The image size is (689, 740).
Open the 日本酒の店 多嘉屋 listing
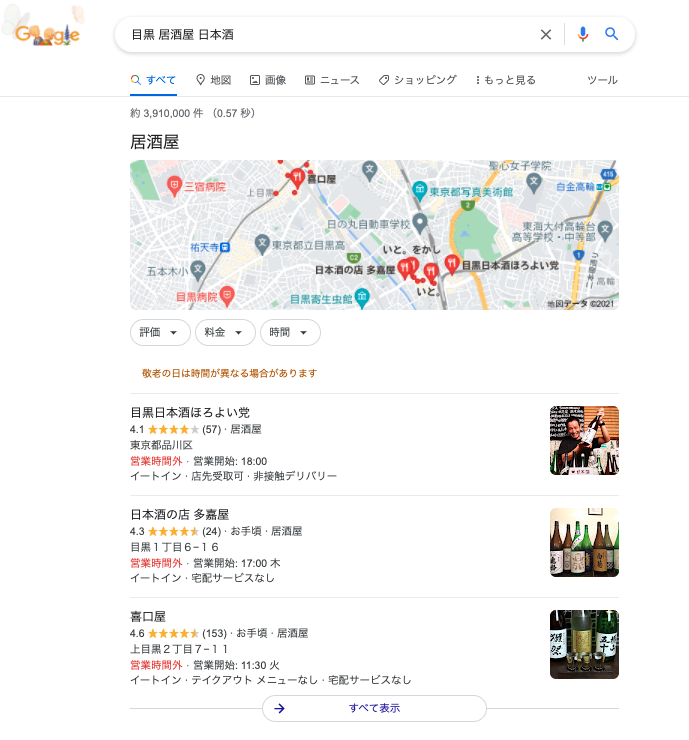point(180,514)
